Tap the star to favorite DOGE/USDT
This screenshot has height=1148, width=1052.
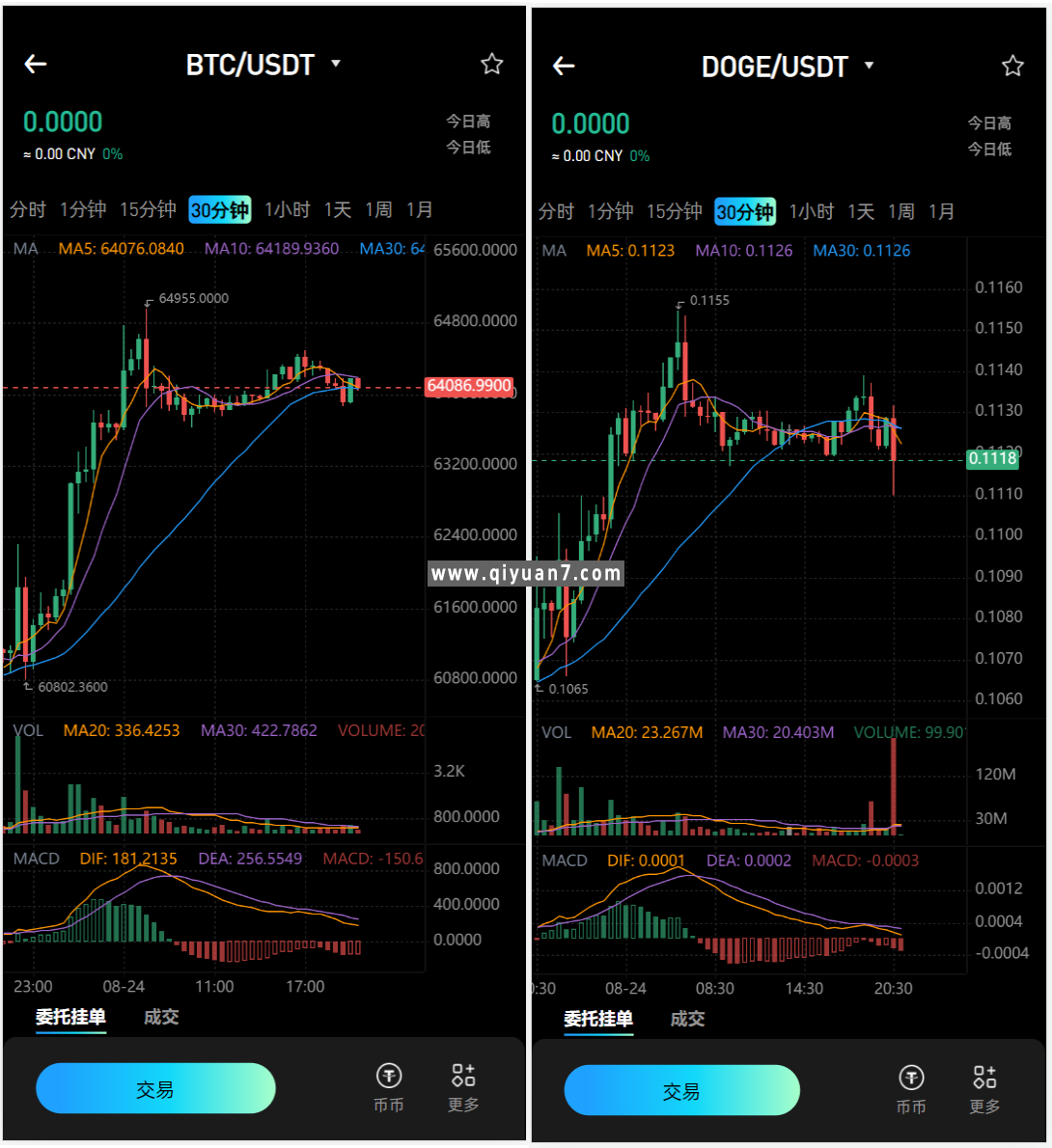click(x=1012, y=66)
